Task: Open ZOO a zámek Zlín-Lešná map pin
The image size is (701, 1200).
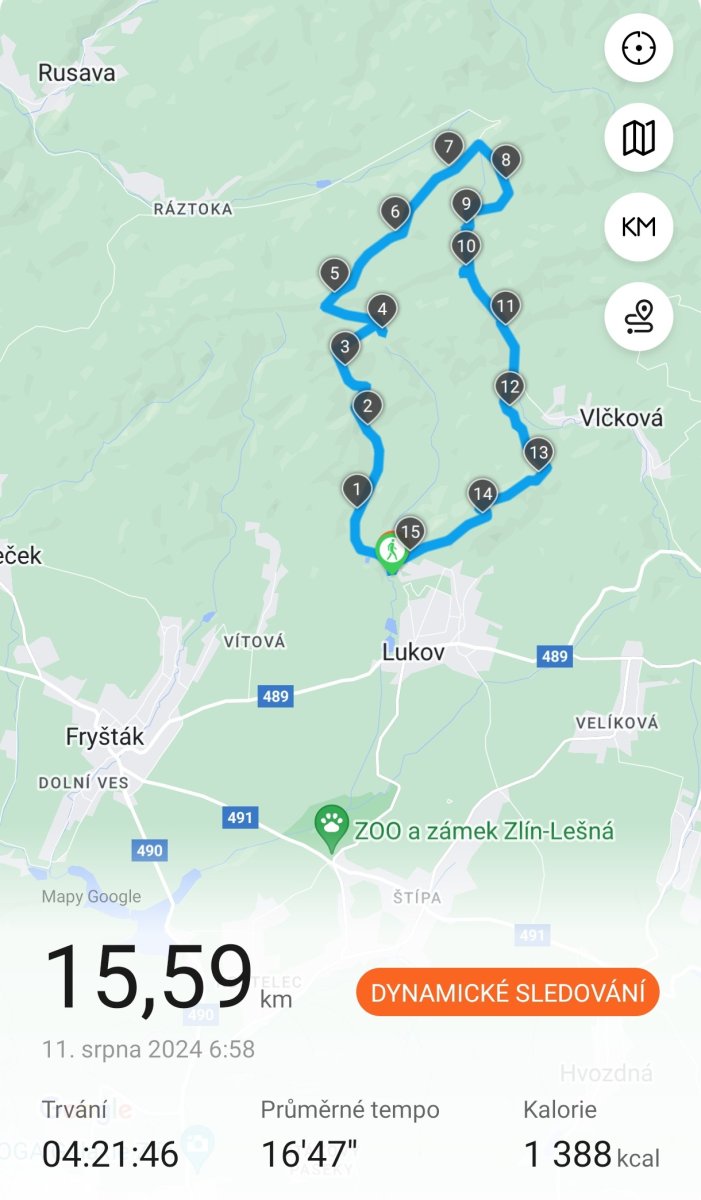Action: (331, 828)
